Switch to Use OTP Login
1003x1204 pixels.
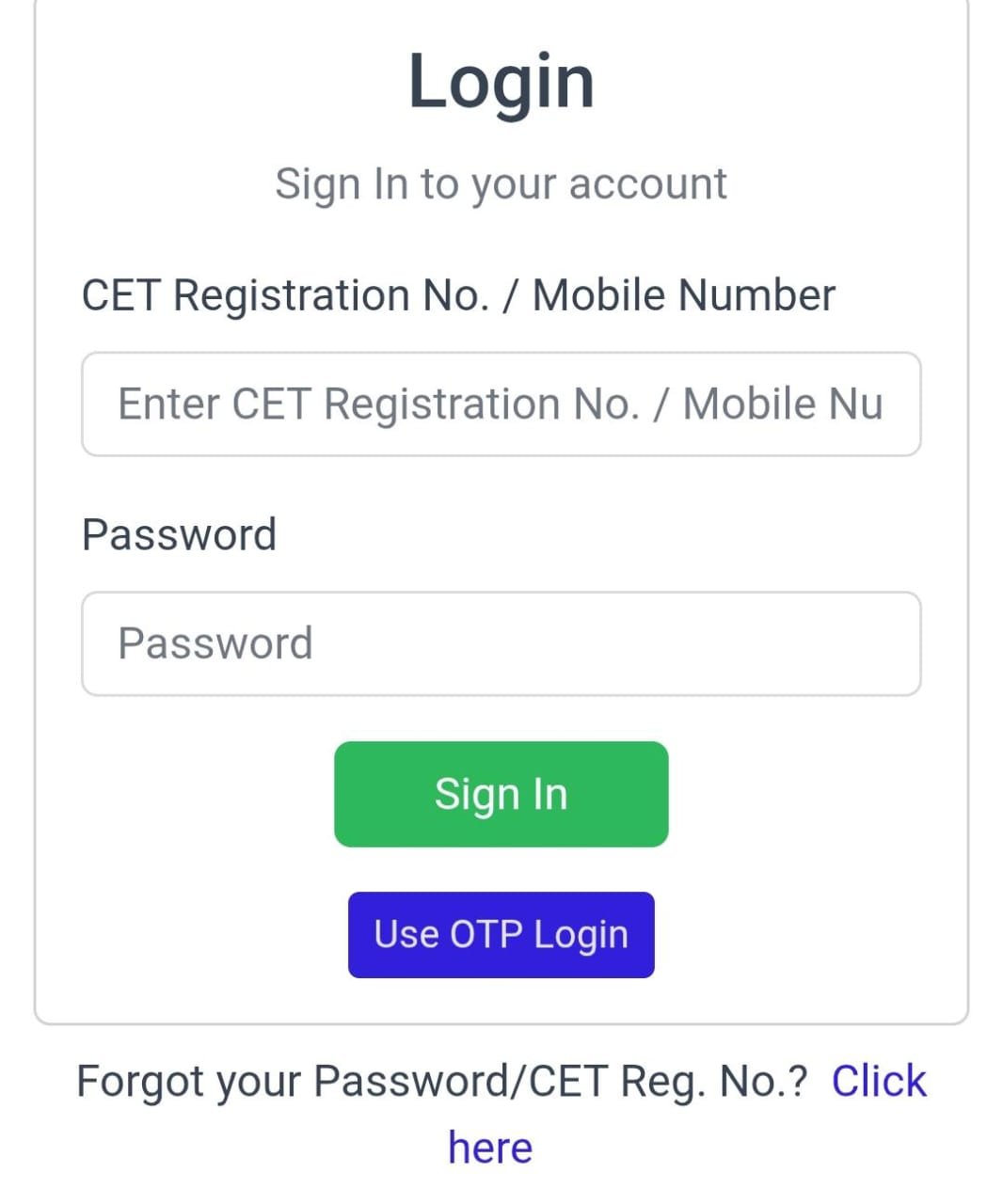point(501,935)
